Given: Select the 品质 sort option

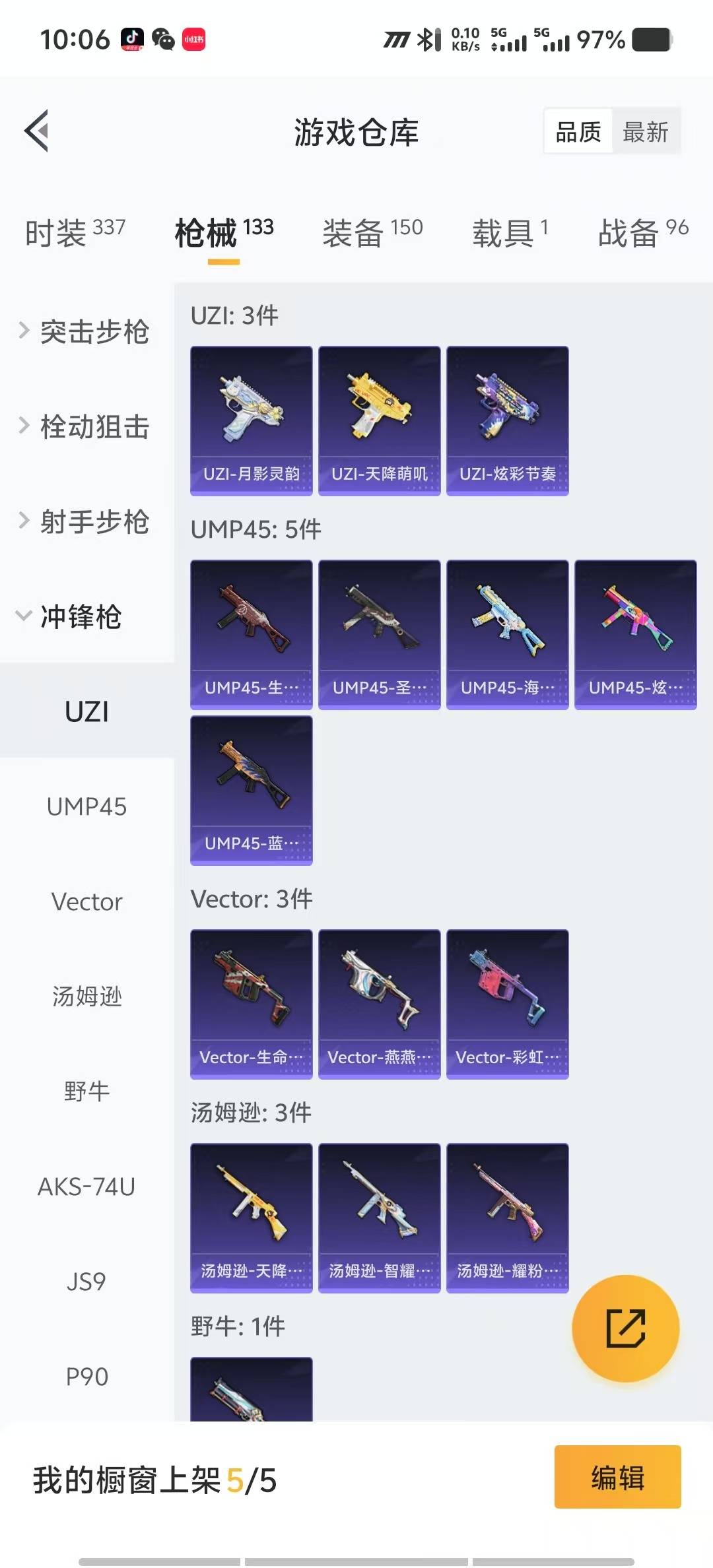Looking at the screenshot, I should 578,132.
